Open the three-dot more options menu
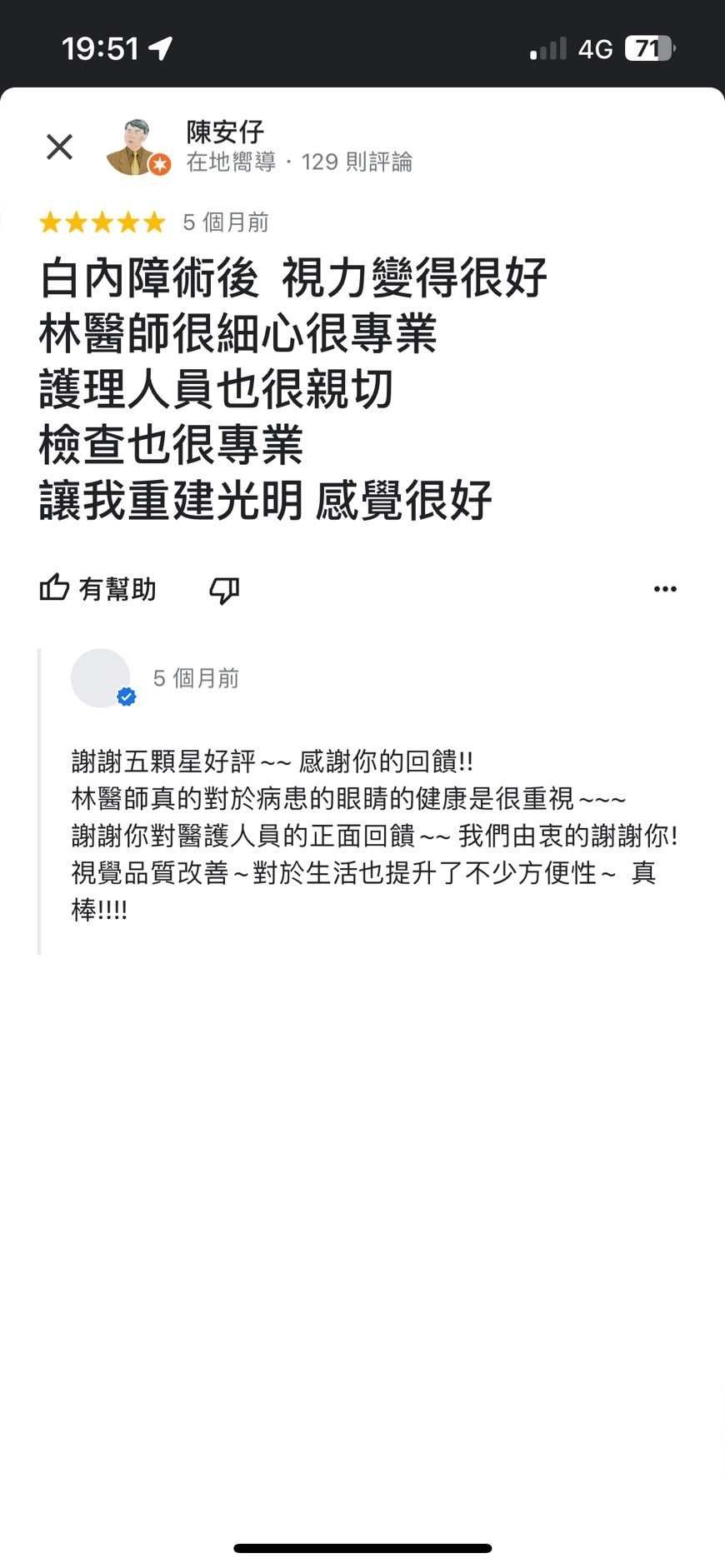Screen dimensions: 725x1568 tap(665, 589)
